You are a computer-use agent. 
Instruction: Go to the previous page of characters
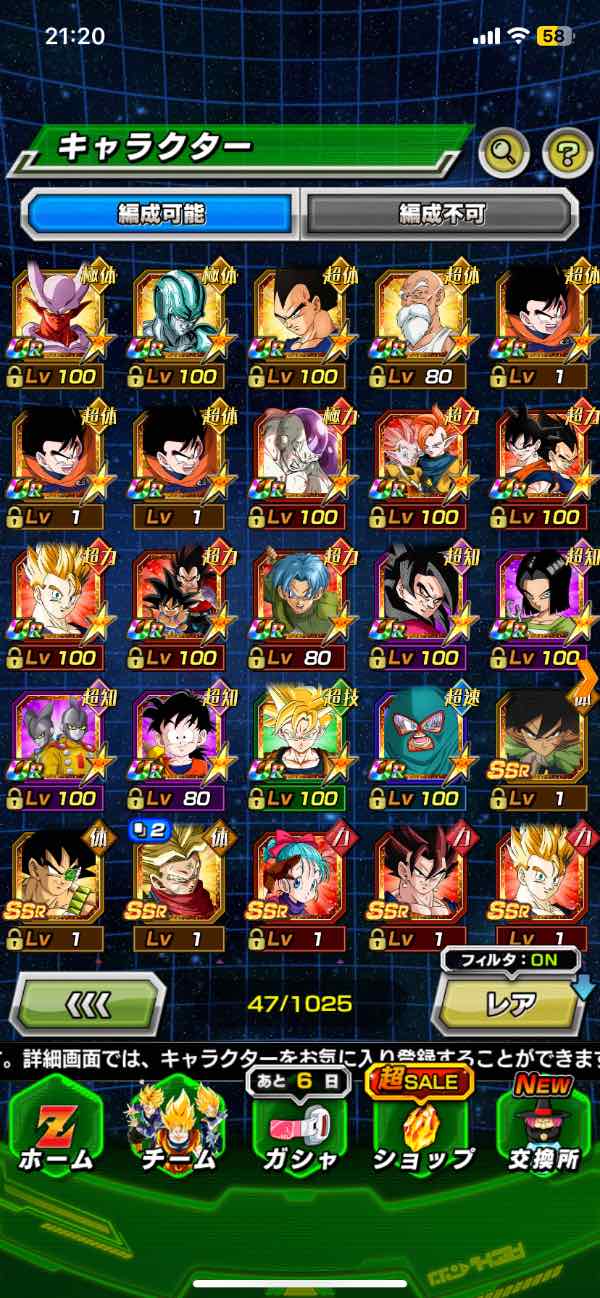(88, 1002)
